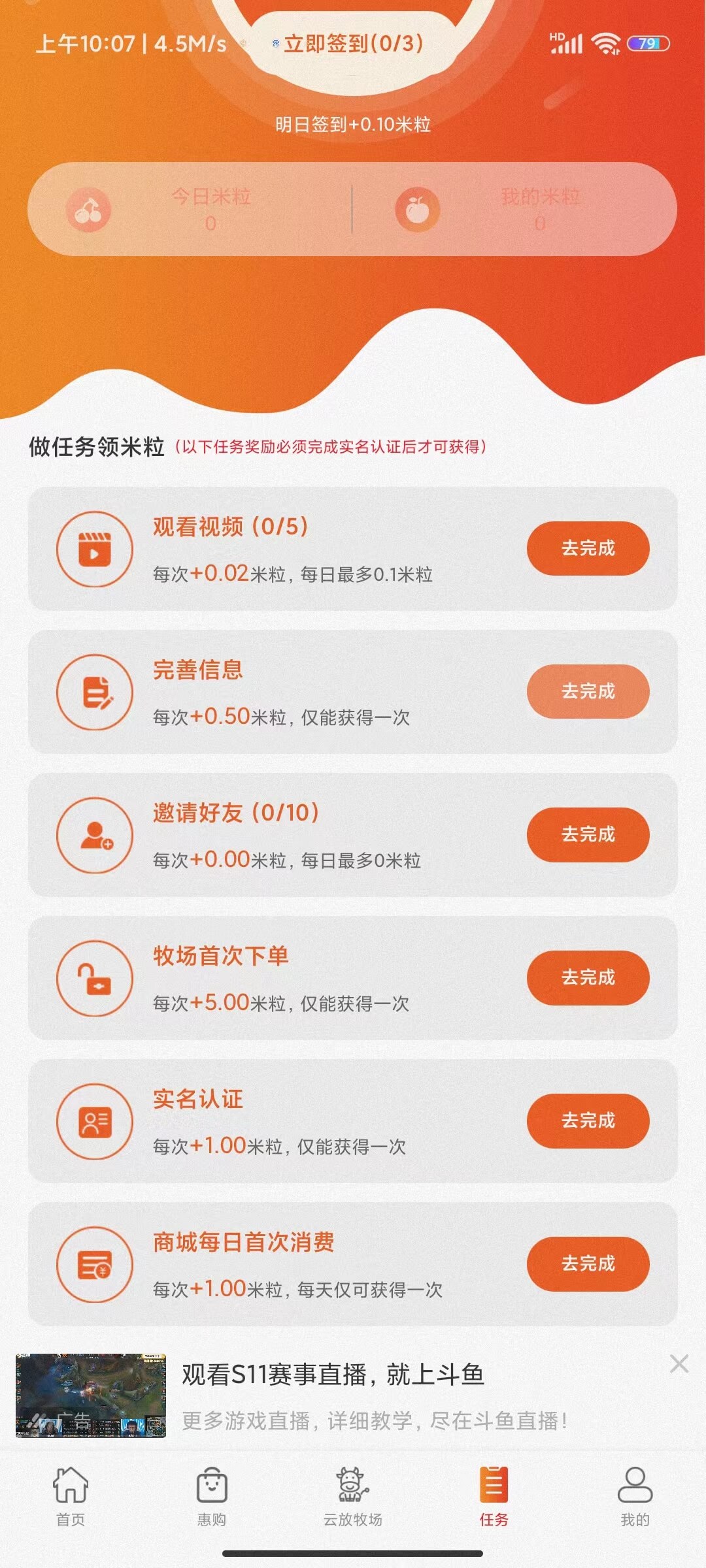
Task: Click the 商城每日首次消费 receipt icon
Action: [x=95, y=1264]
